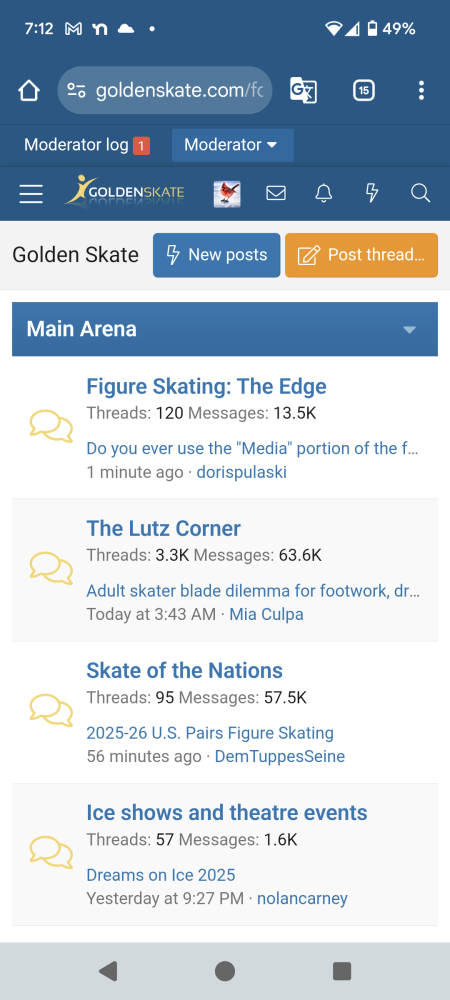Open the Dreams on Ice 2025 thread

(161, 875)
